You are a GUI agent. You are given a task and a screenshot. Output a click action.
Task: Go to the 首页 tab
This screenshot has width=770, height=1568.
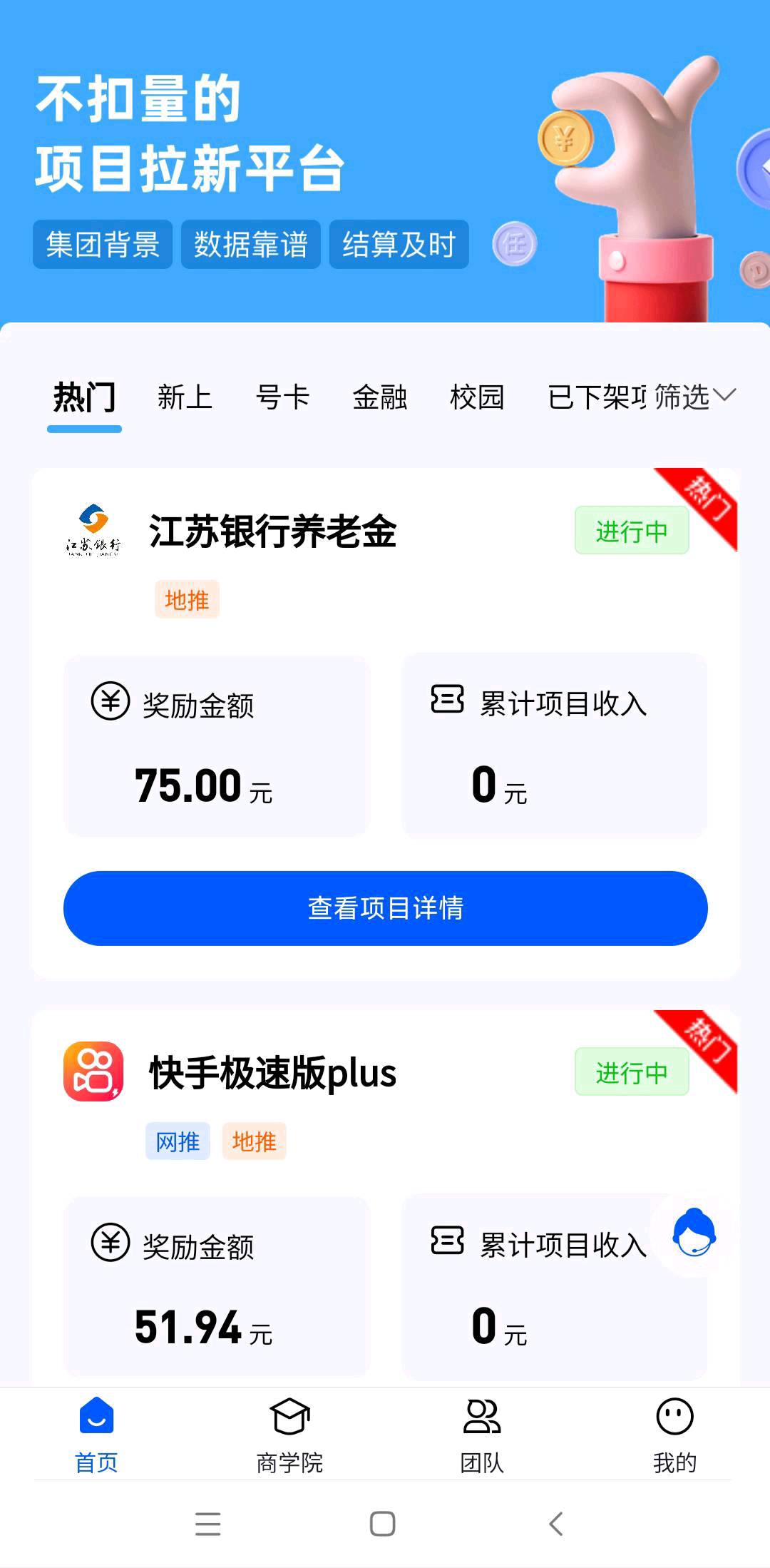click(96, 1435)
